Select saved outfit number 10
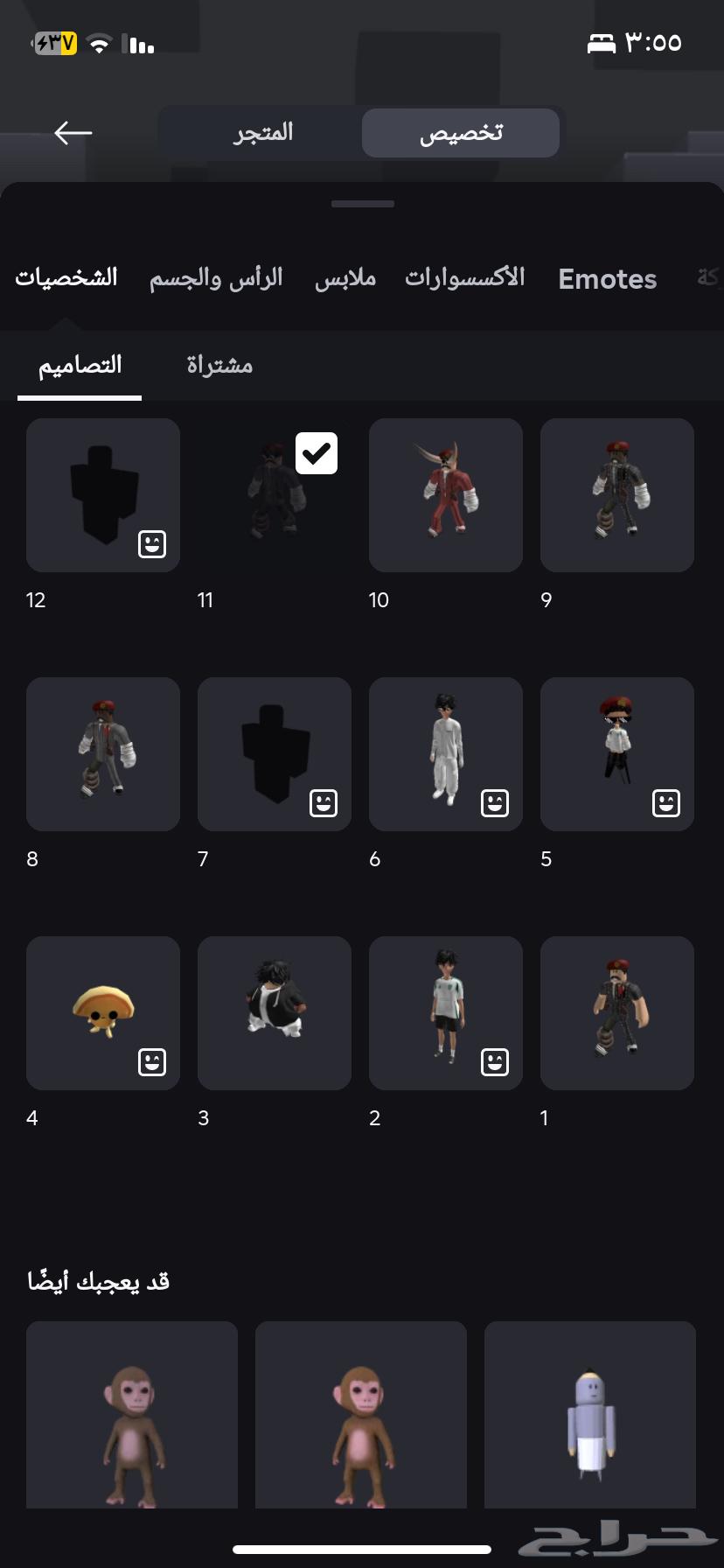 click(446, 495)
